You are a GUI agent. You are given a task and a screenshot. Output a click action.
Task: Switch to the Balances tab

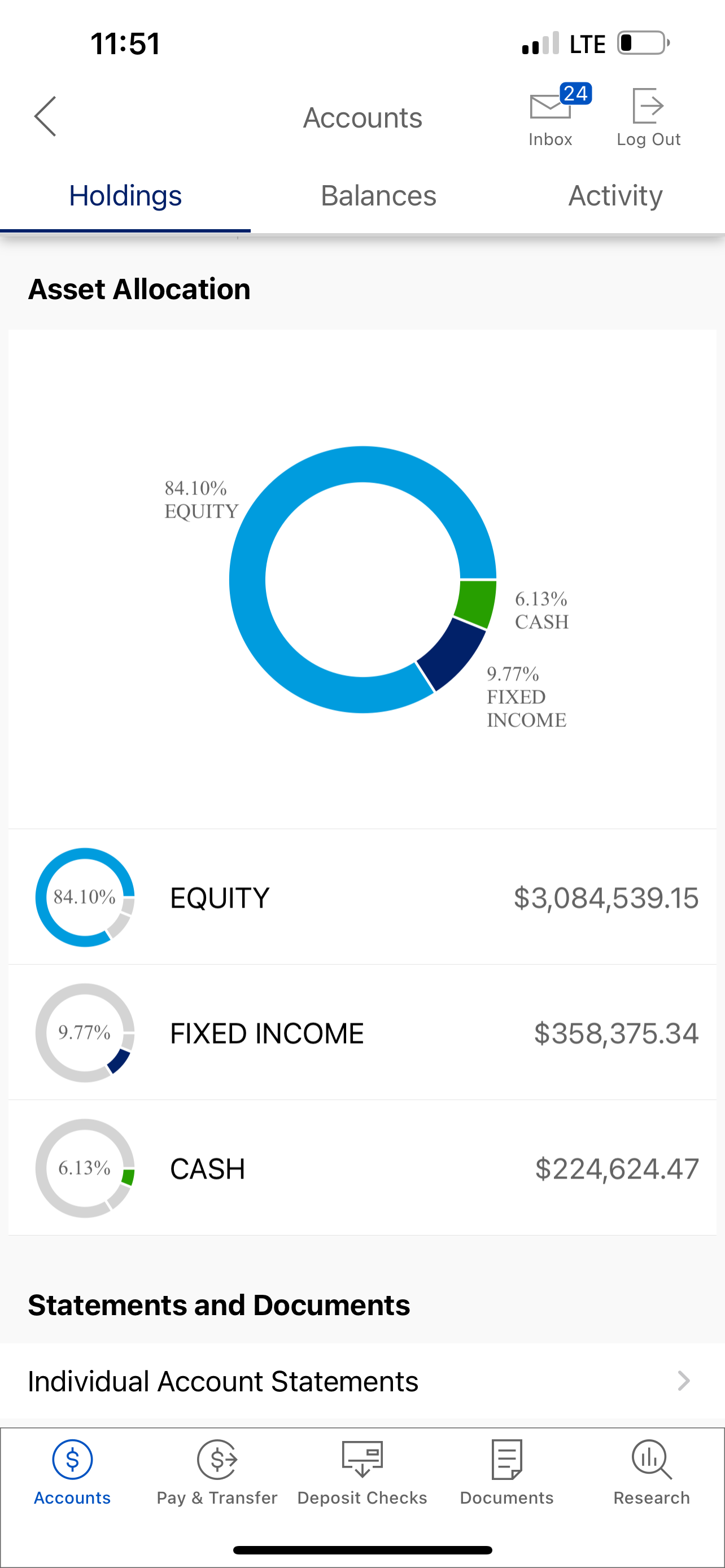(379, 196)
